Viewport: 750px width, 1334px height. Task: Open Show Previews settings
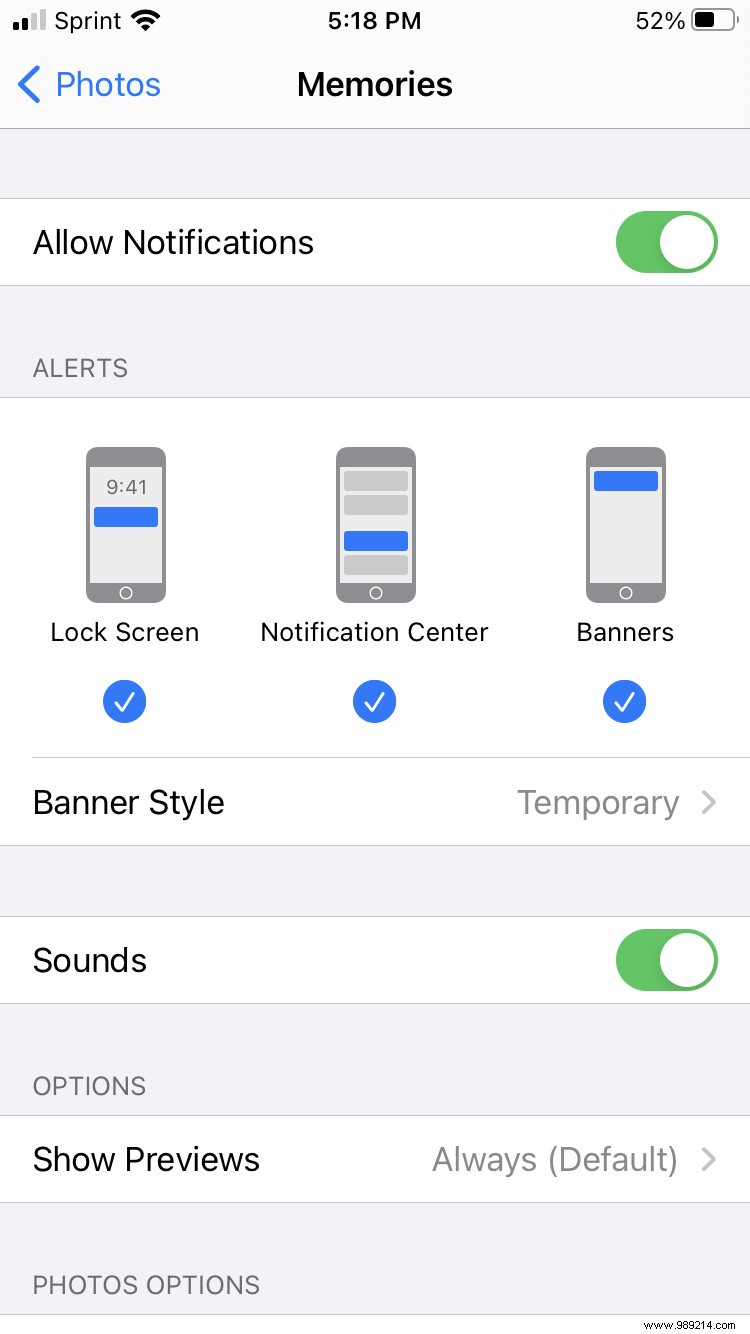click(x=375, y=1159)
